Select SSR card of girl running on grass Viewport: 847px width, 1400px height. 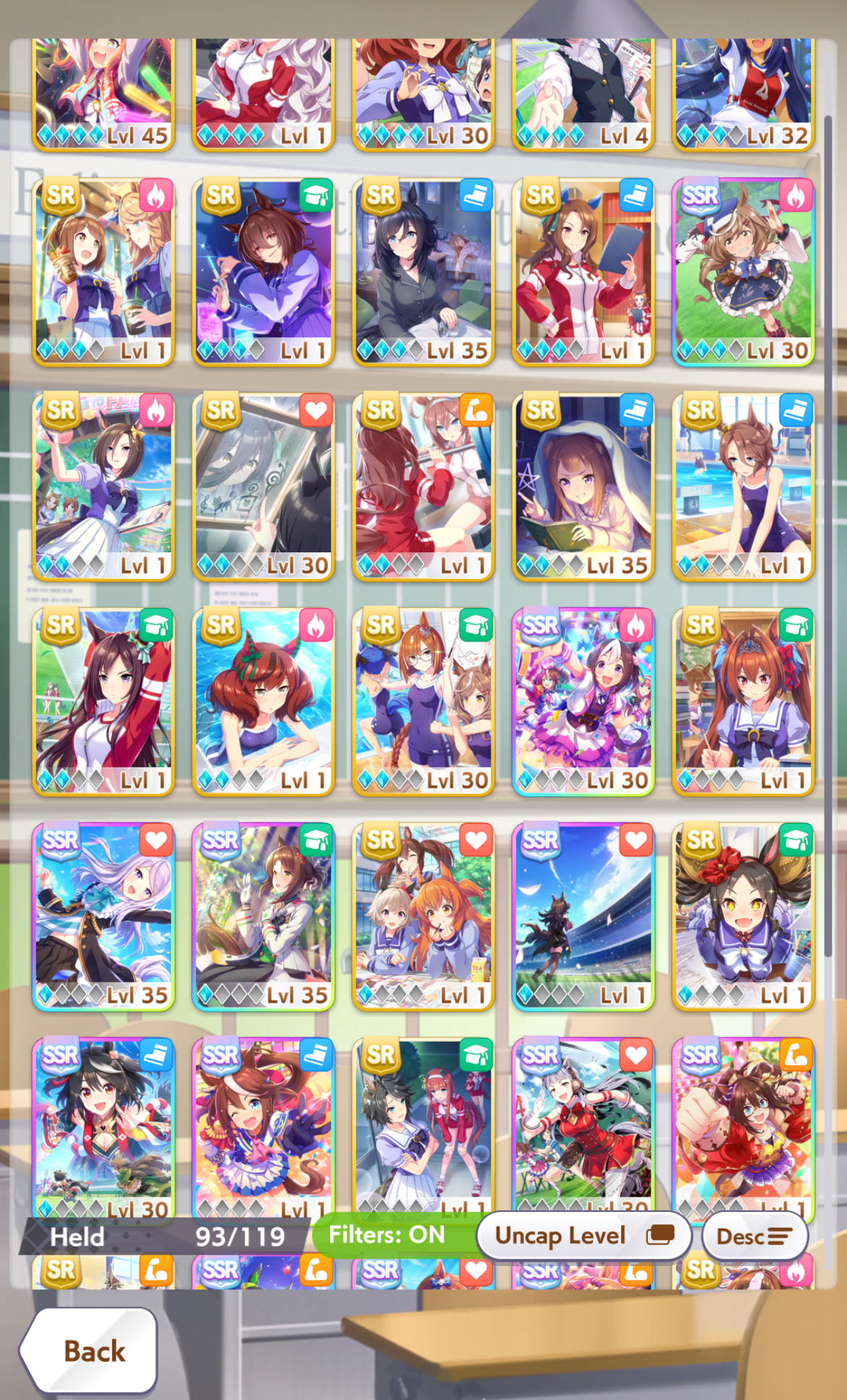pos(743,271)
